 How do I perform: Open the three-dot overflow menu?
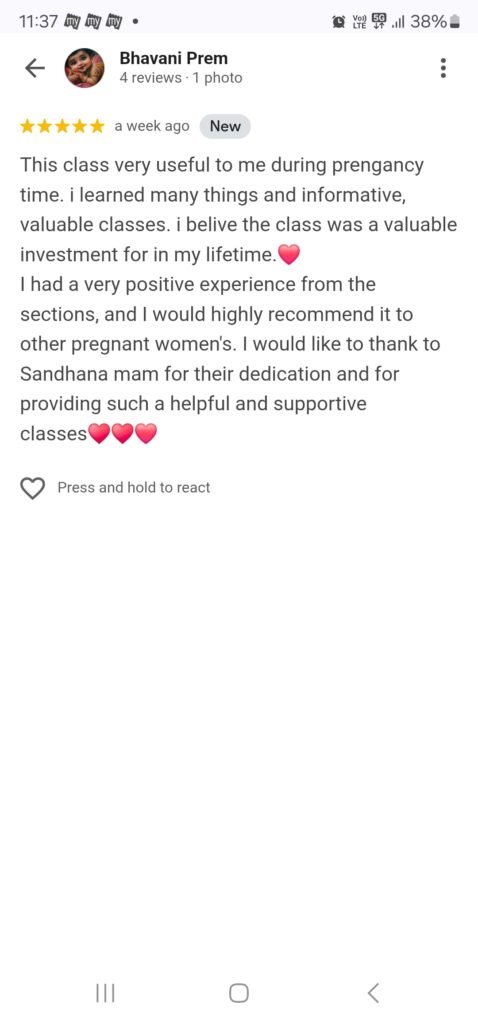click(443, 68)
